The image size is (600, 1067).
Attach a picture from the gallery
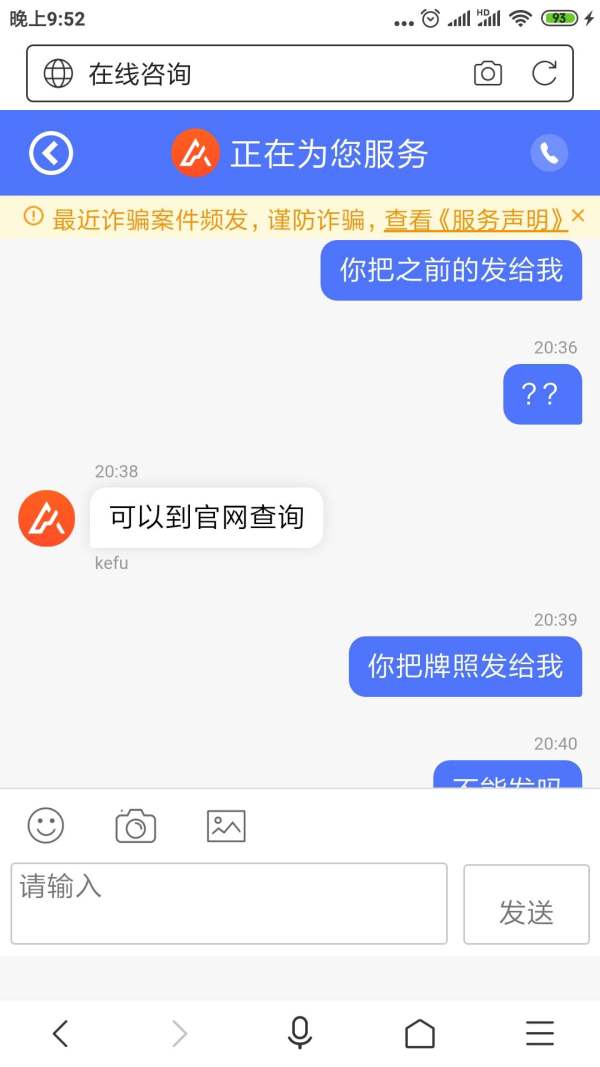point(226,826)
